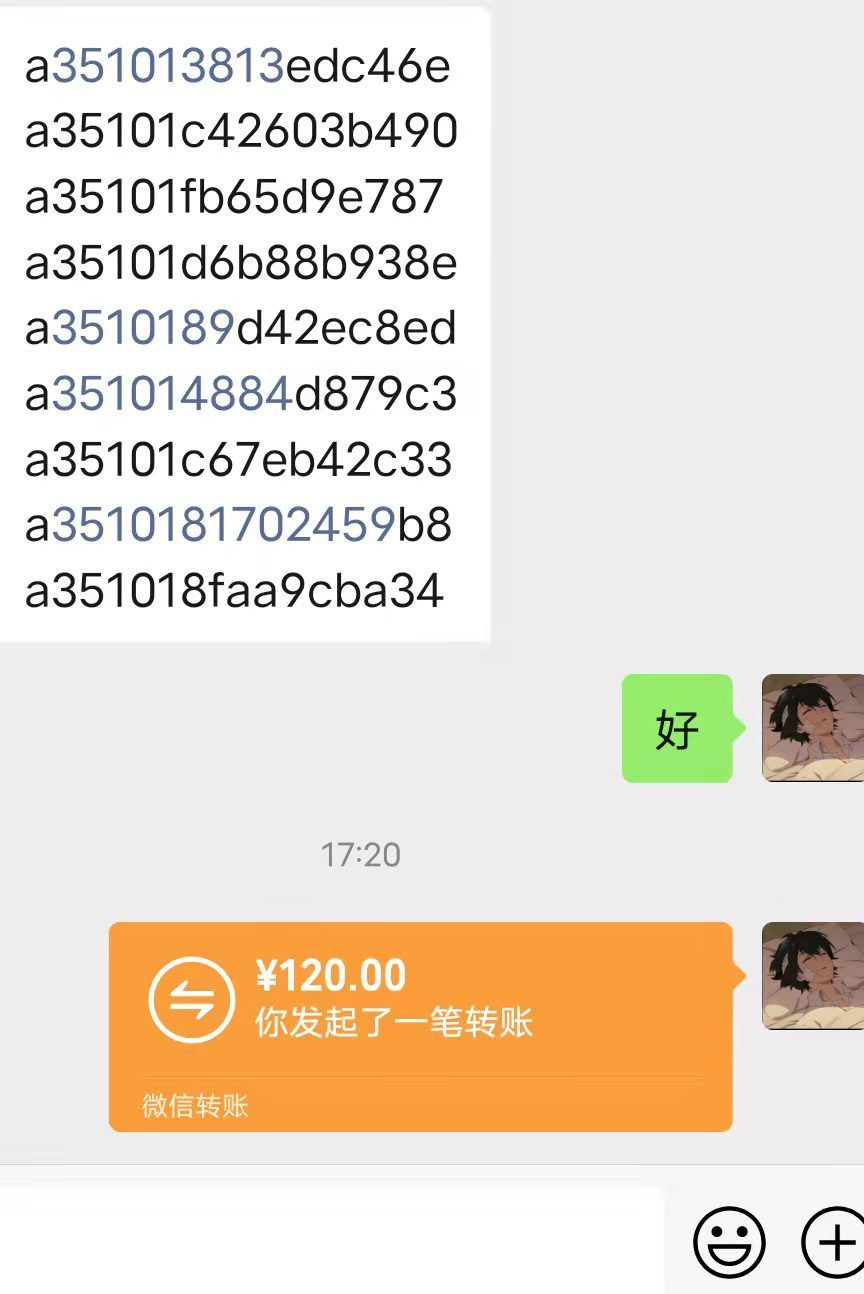Image resolution: width=864 pixels, height=1294 pixels.
Task: Click the green 好 message bubble
Action: pyautogui.click(x=677, y=730)
